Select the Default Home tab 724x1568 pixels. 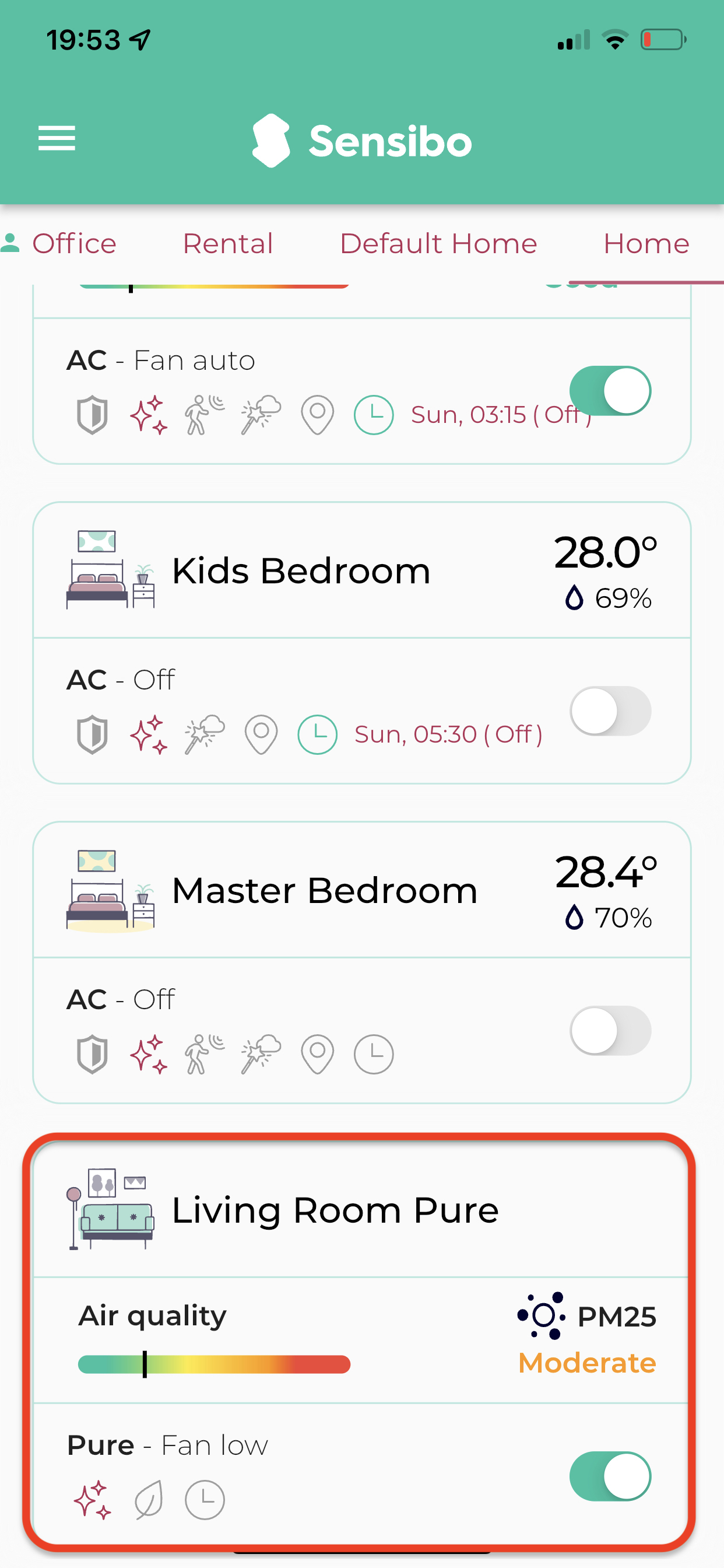[438, 243]
